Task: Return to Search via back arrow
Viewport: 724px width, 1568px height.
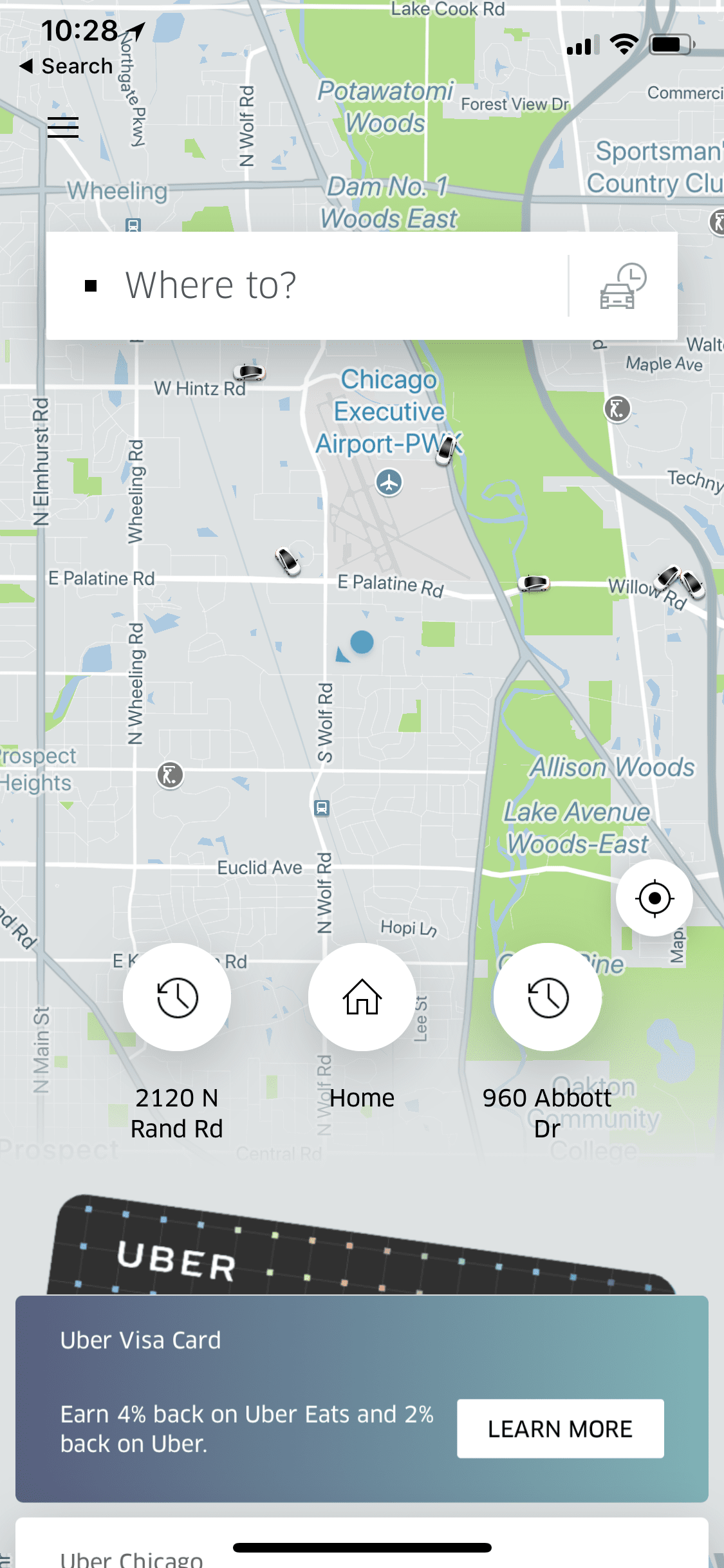Action: pyautogui.click(x=66, y=66)
